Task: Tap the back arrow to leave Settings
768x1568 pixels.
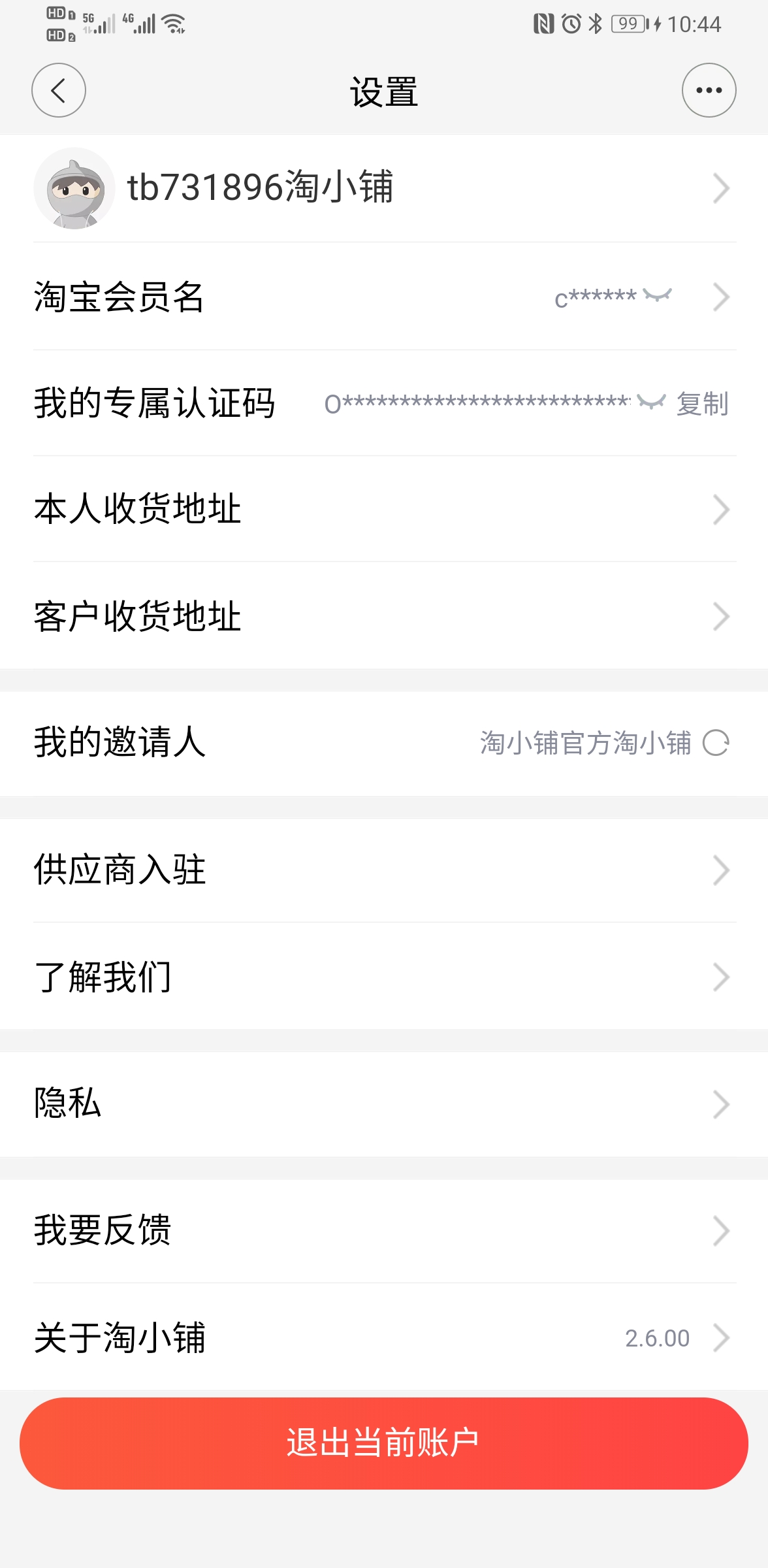Action: 58,90
